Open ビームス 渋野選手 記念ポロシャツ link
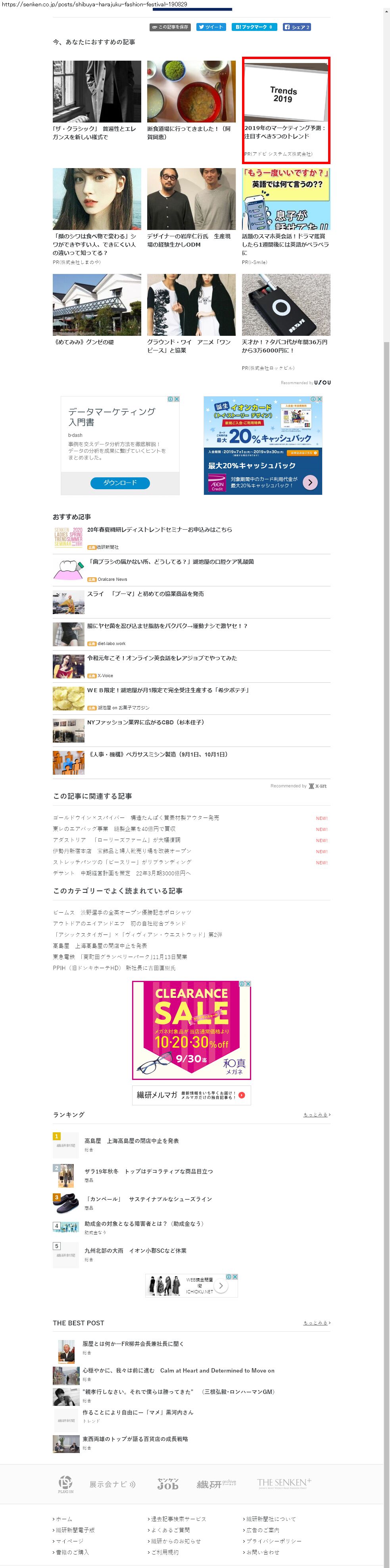390x1568 pixels. click(x=122, y=912)
